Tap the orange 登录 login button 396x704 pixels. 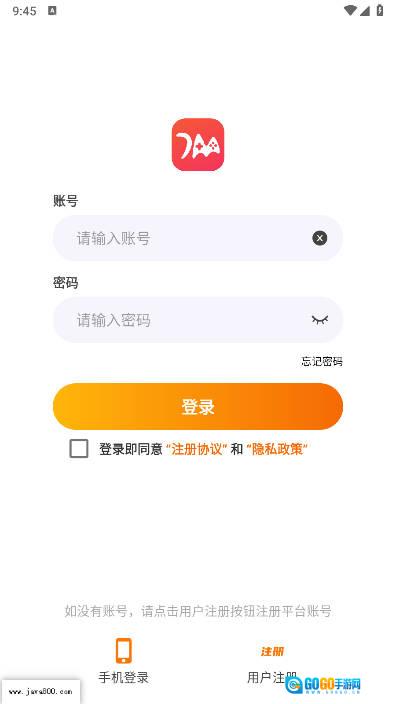[x=198, y=406]
